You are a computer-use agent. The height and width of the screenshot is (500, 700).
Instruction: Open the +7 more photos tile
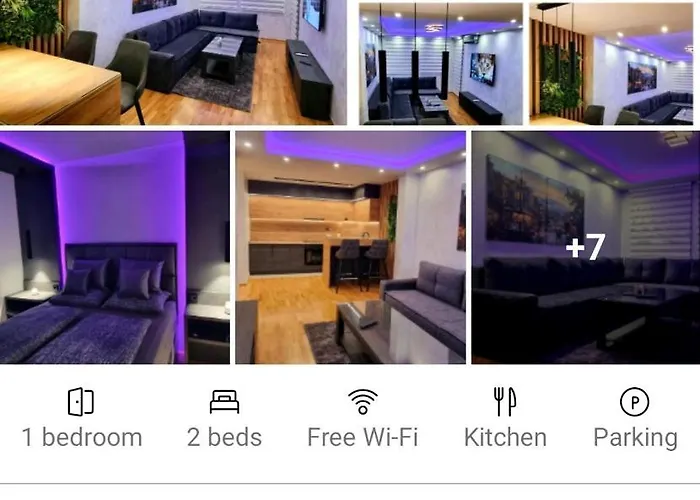pyautogui.click(x=585, y=247)
